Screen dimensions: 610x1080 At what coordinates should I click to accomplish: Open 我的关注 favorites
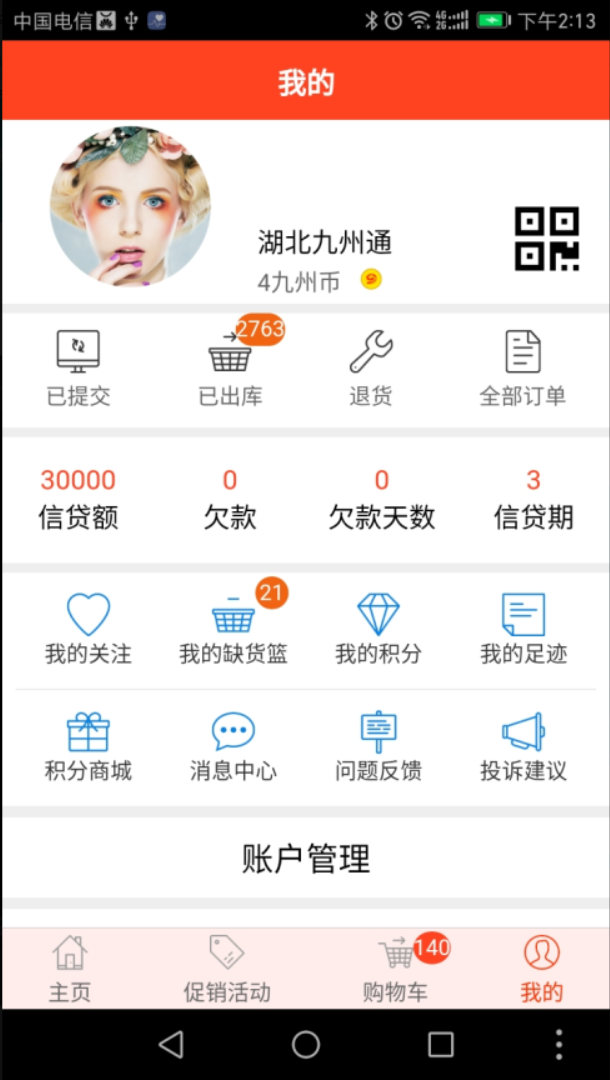[x=88, y=629]
